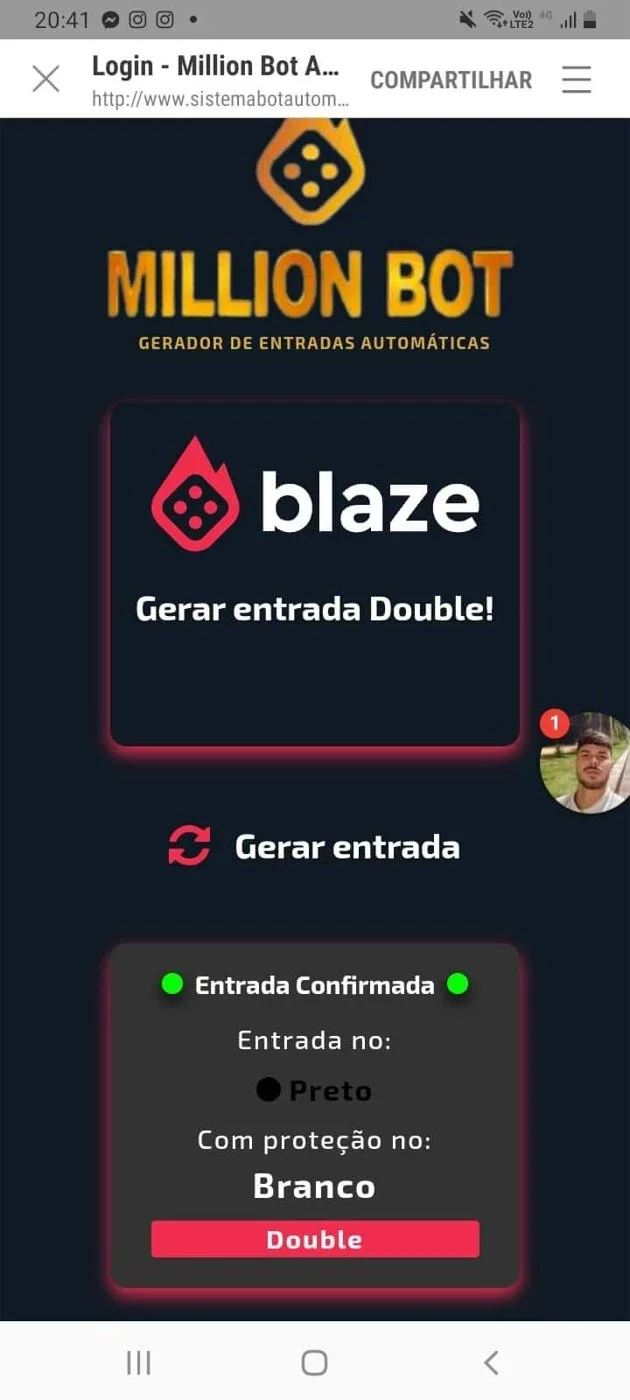Tap Gerar entrada to generate entry
Image resolution: width=630 pixels, height=1400 pixels.
[x=314, y=847]
